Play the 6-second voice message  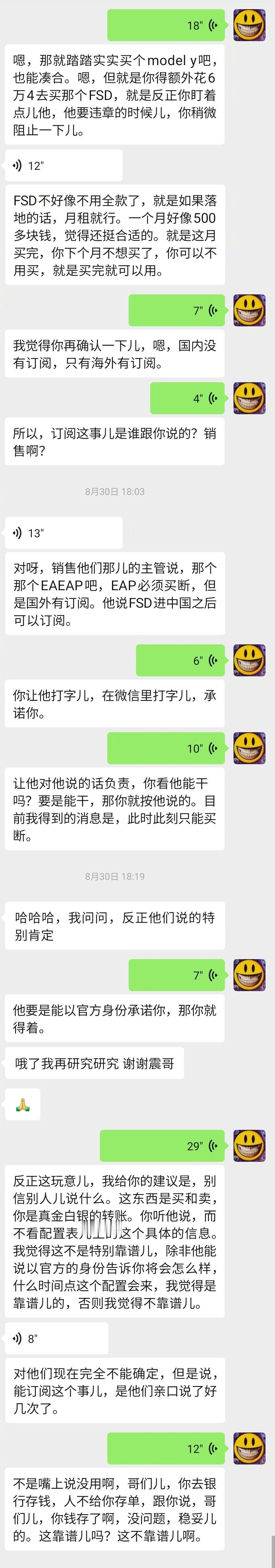[180, 660]
